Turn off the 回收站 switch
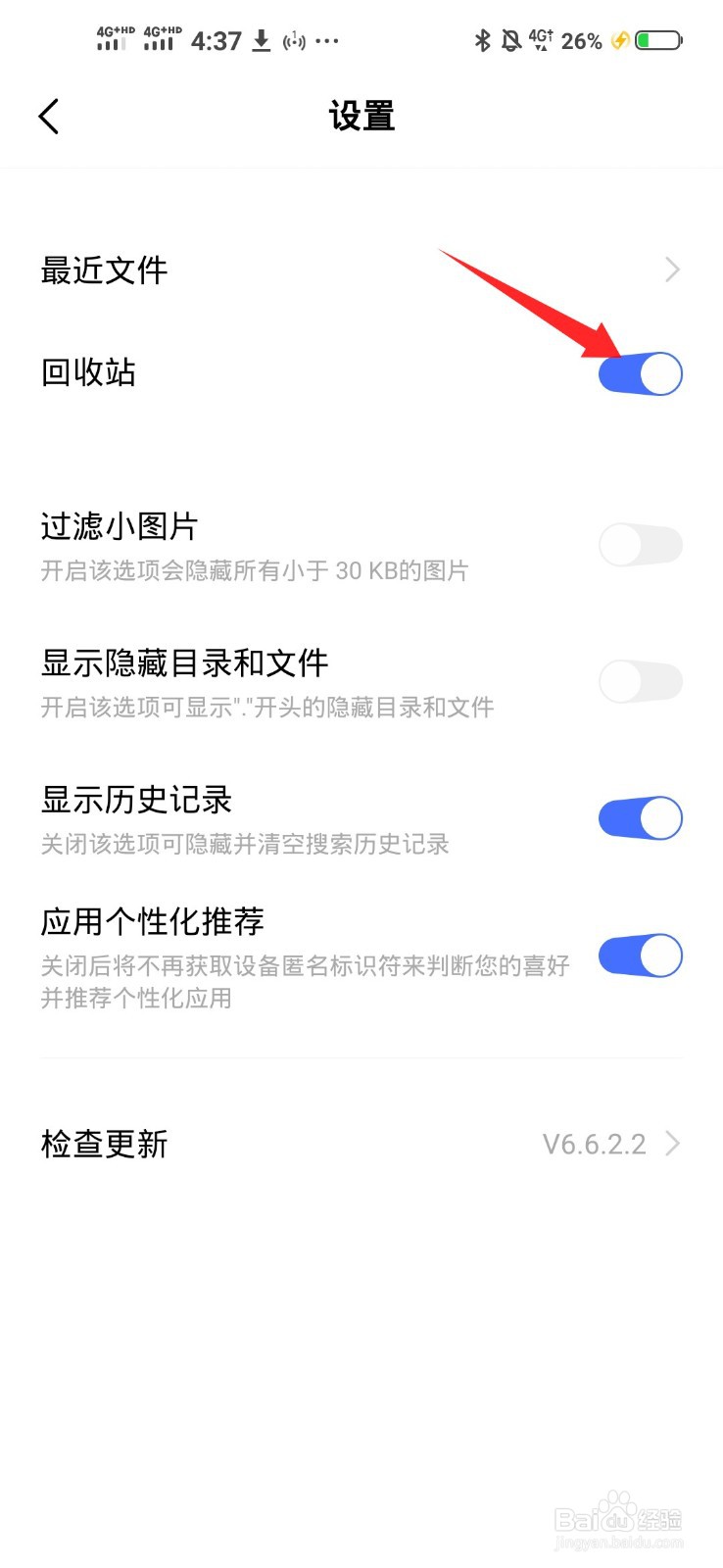723x1568 pixels. [x=641, y=373]
